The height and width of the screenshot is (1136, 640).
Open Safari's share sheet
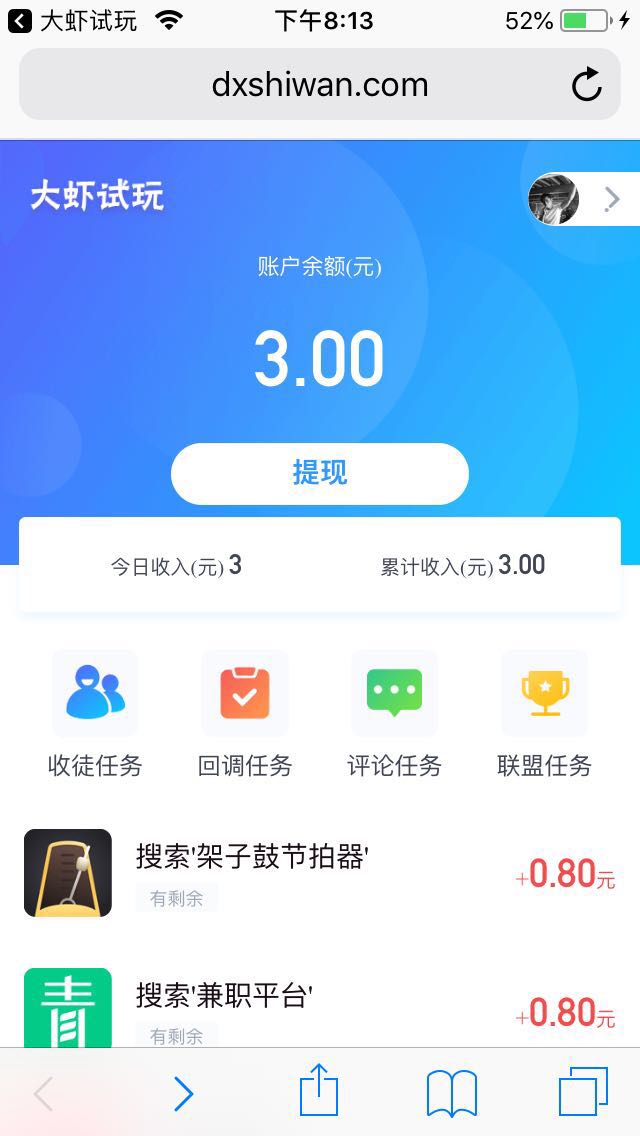(319, 1092)
